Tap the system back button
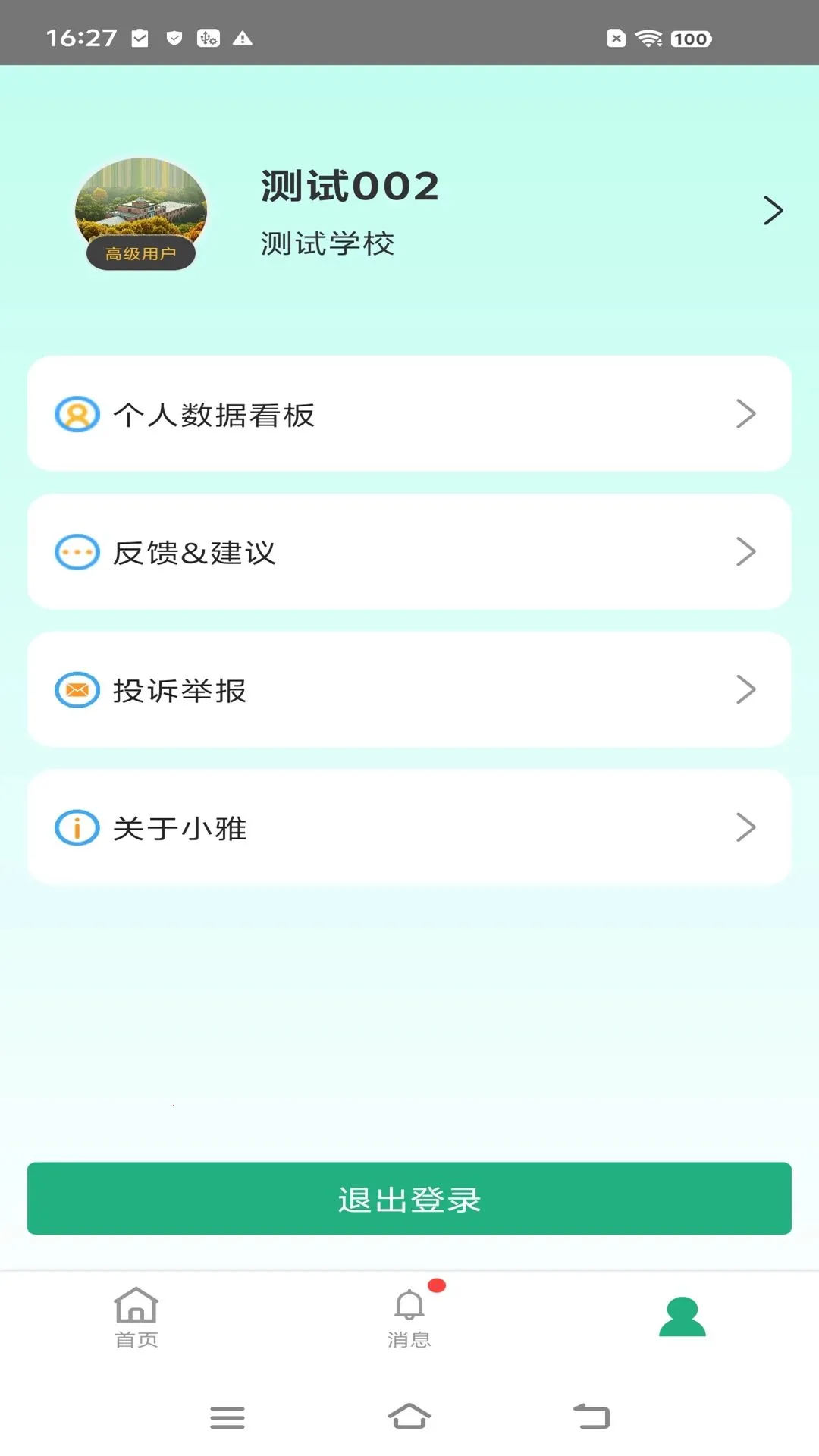819x1456 pixels. point(591,1416)
